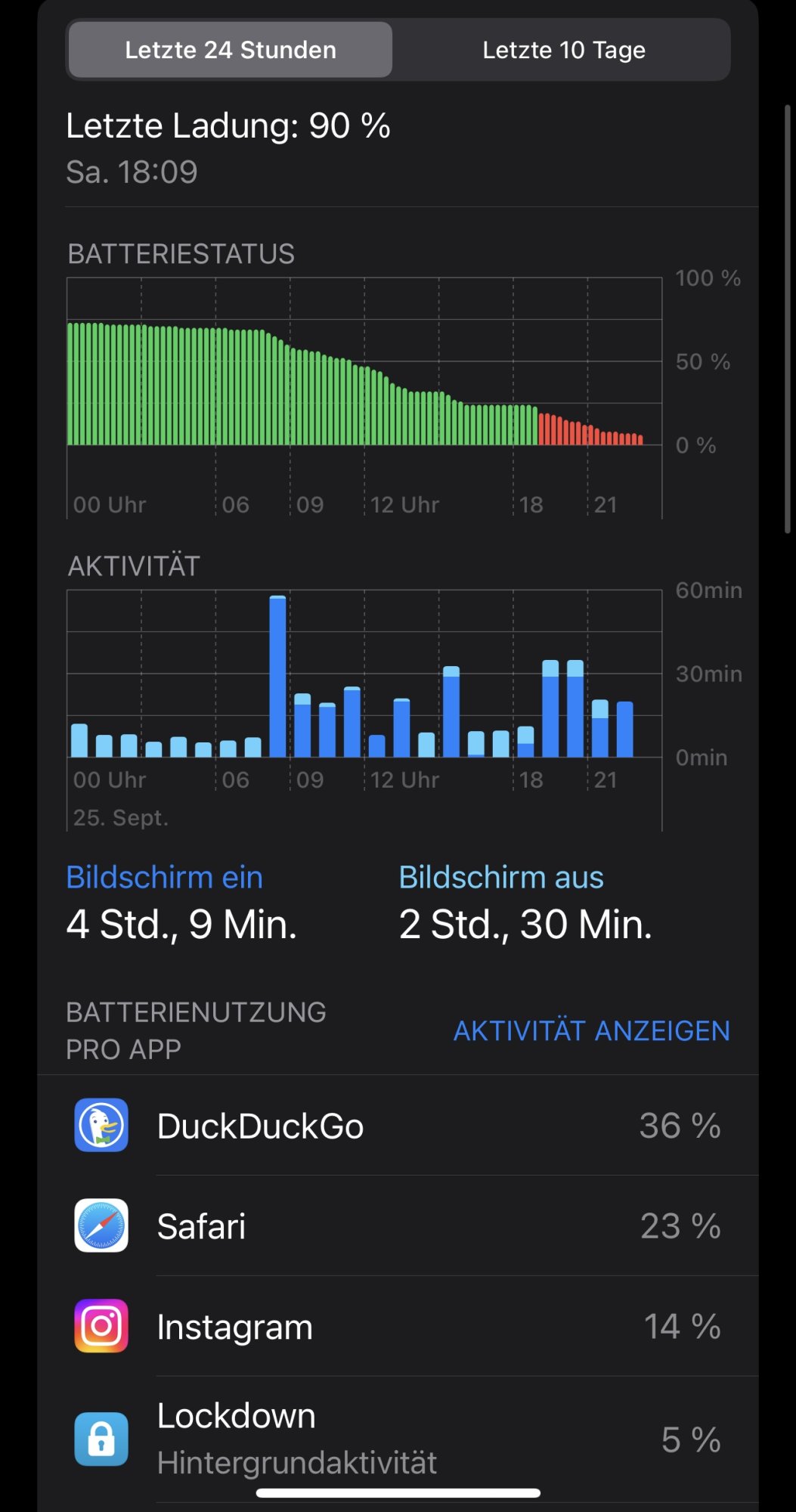The image size is (796, 1512).
Task: Tap the Lockdown Hintergrundaktivität row
Action: 398,1439
